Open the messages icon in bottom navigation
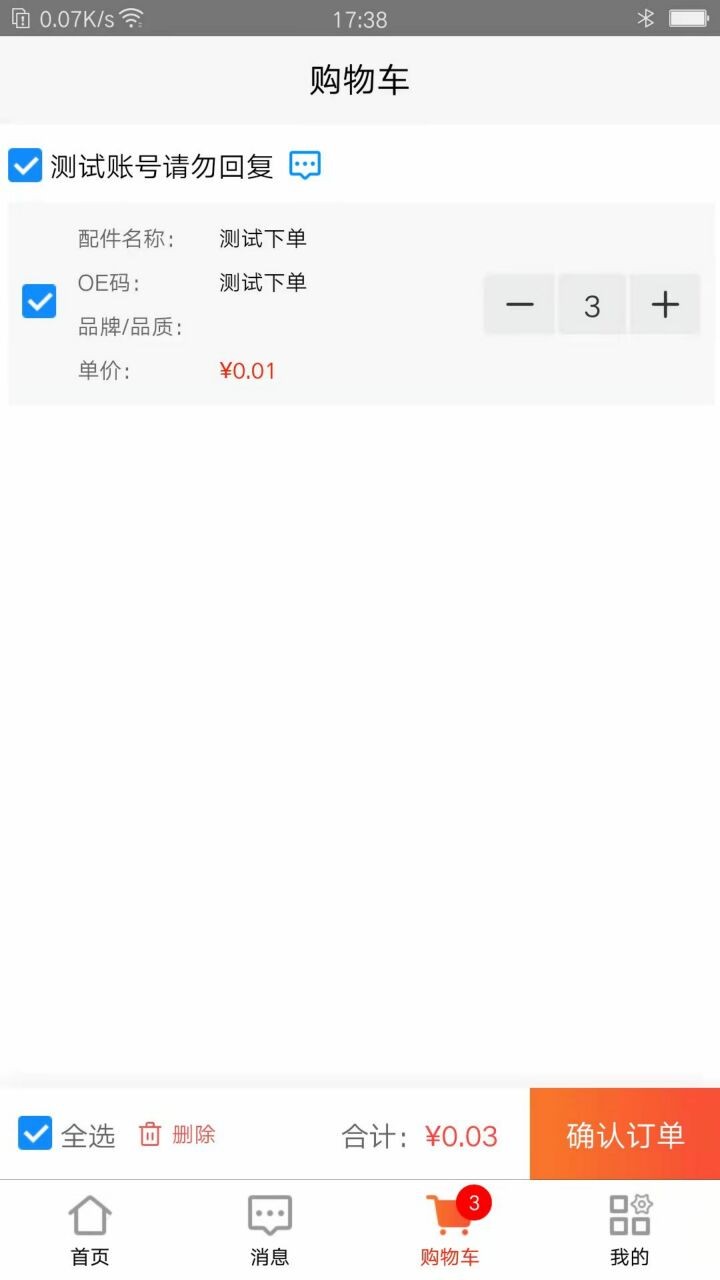Image resolution: width=720 pixels, height=1280 pixels. point(269,1215)
